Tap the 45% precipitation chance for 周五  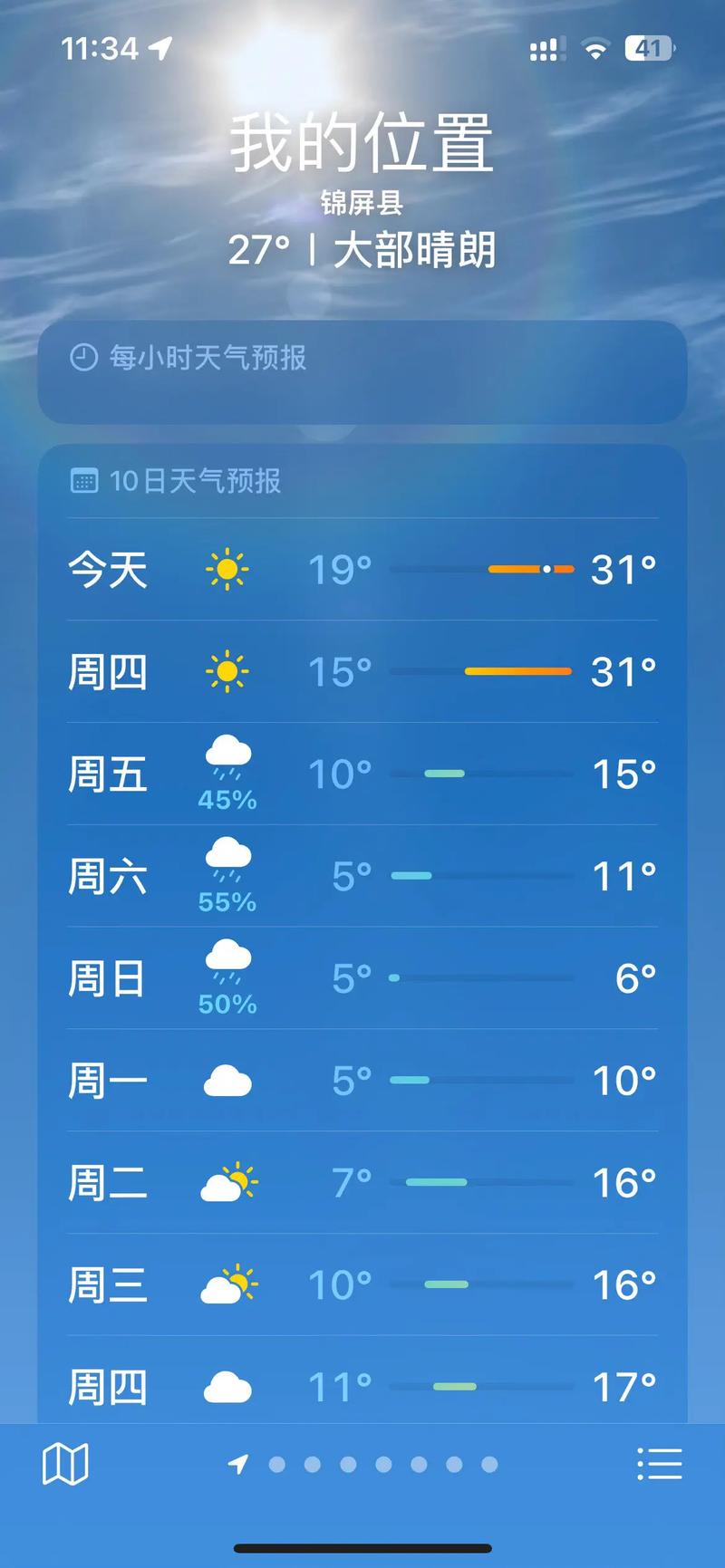click(x=227, y=802)
